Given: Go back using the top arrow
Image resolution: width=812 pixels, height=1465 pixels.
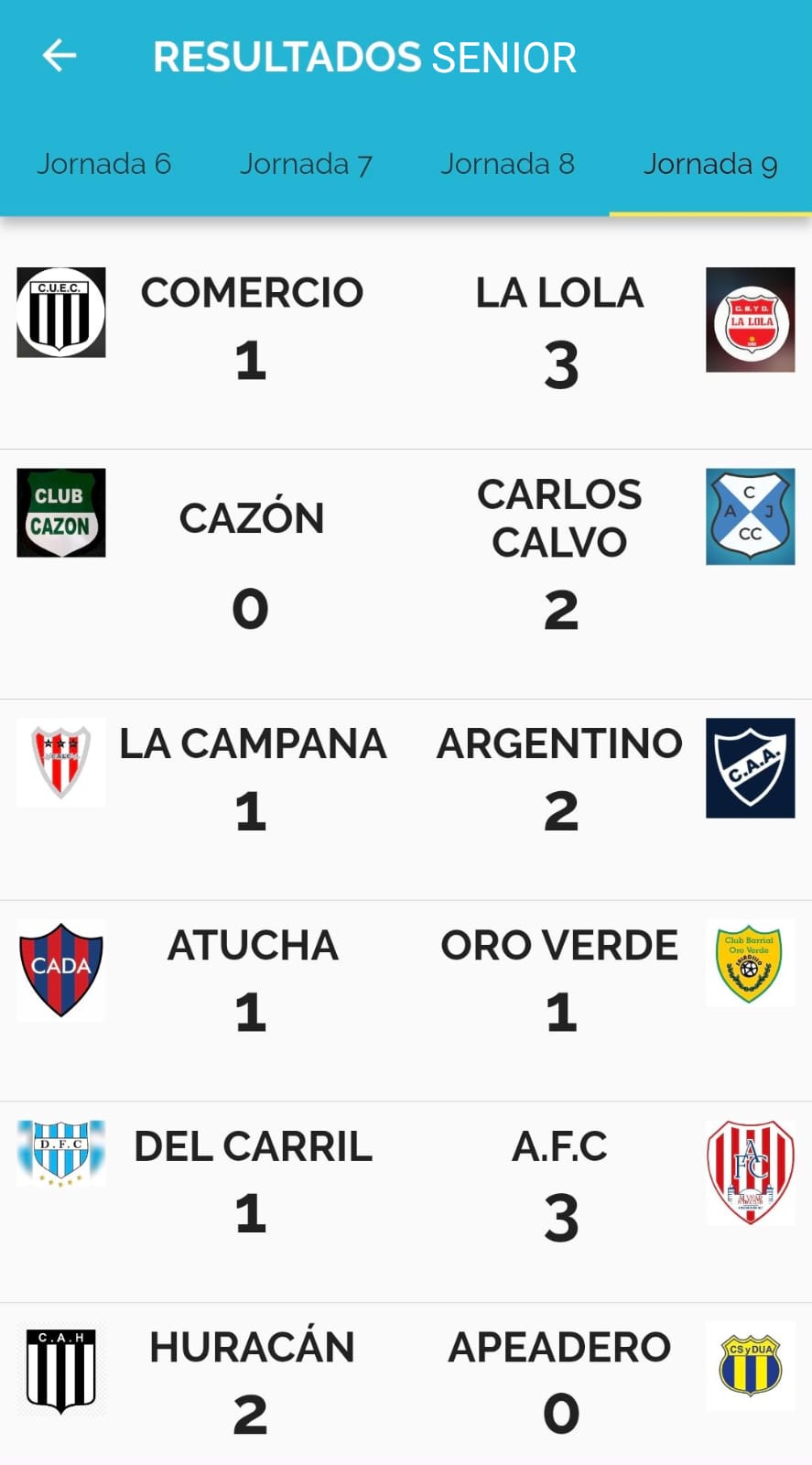Looking at the screenshot, I should coord(60,56).
